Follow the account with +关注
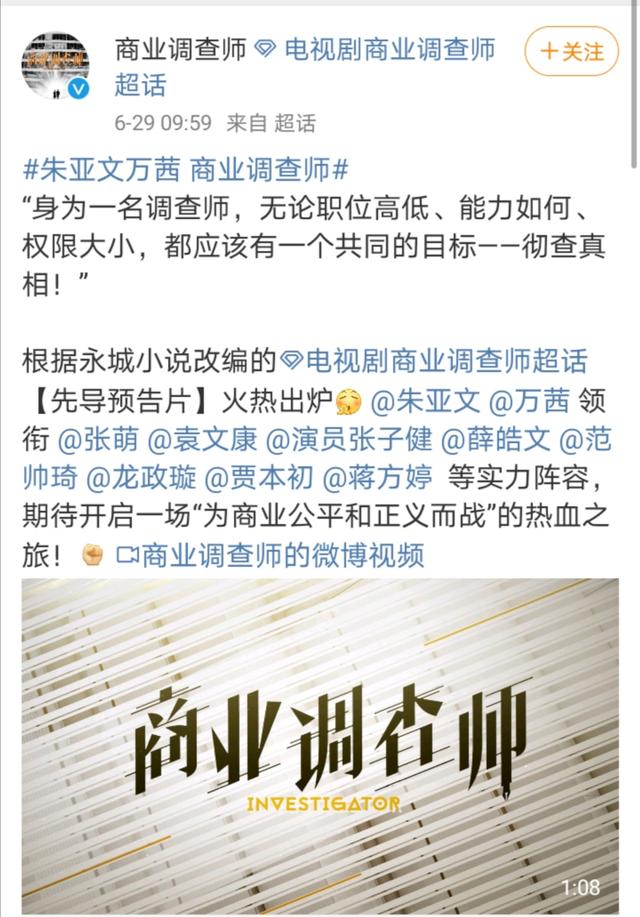 point(571,51)
